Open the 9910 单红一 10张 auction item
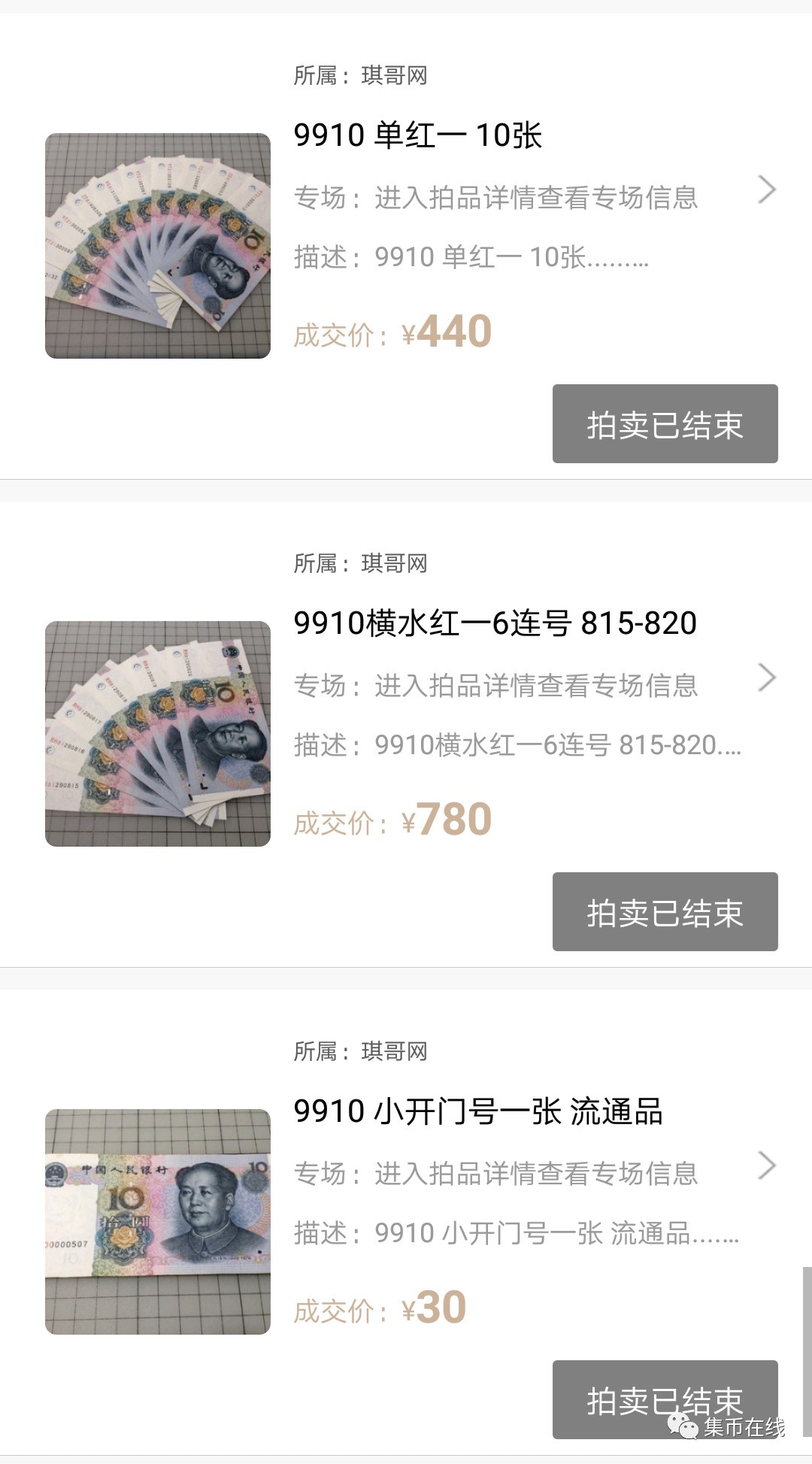Image resolution: width=812 pixels, height=1464 pixels. (x=418, y=135)
